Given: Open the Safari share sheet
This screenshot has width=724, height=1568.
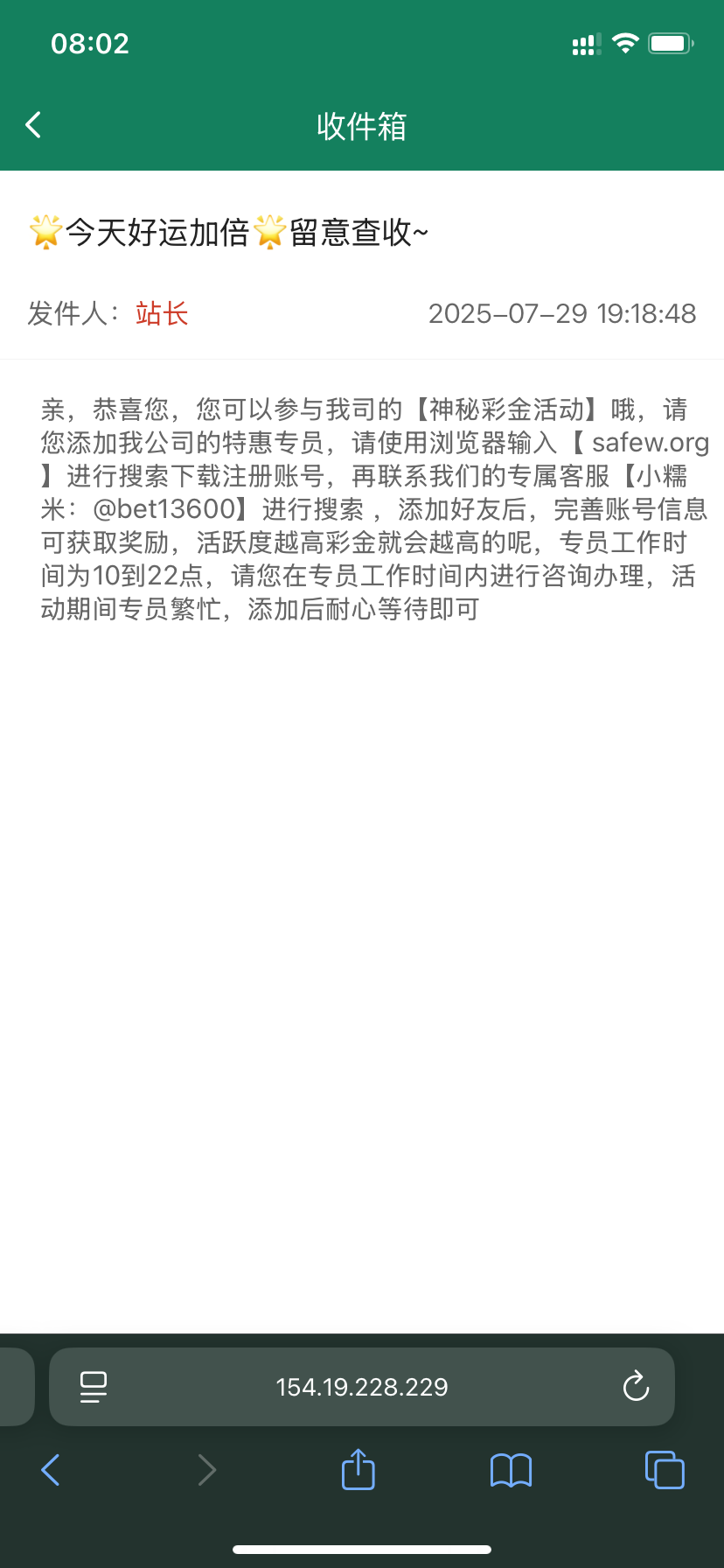Looking at the screenshot, I should (x=358, y=1469).
